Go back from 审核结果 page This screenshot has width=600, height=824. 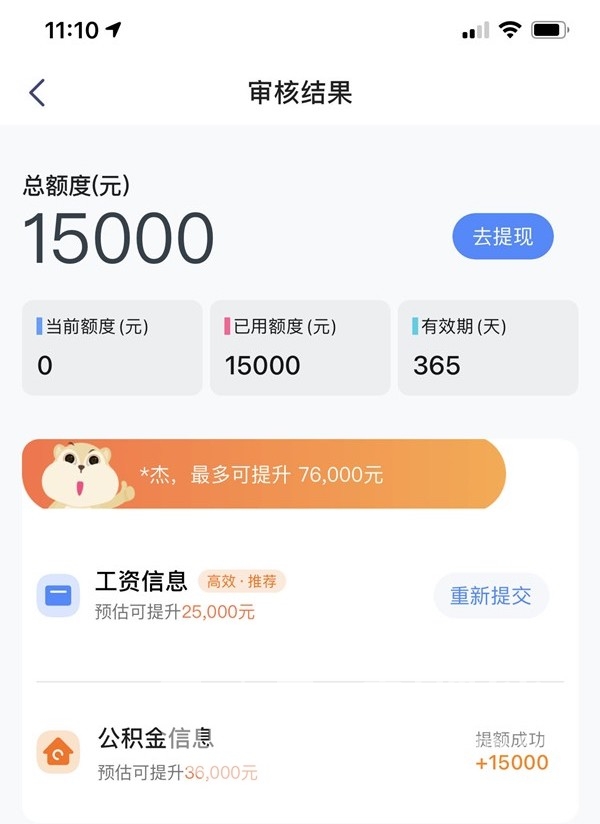click(x=37, y=93)
